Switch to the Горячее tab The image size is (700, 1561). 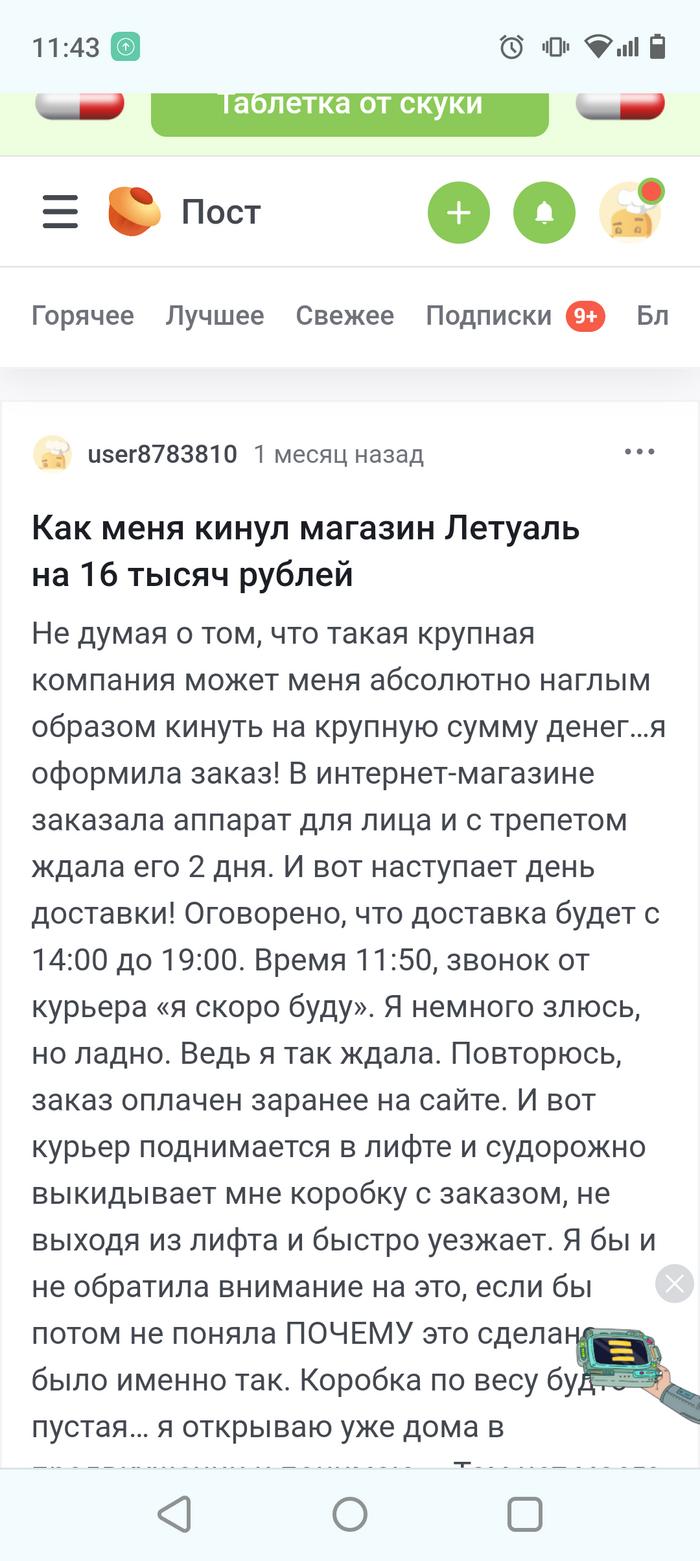83,316
